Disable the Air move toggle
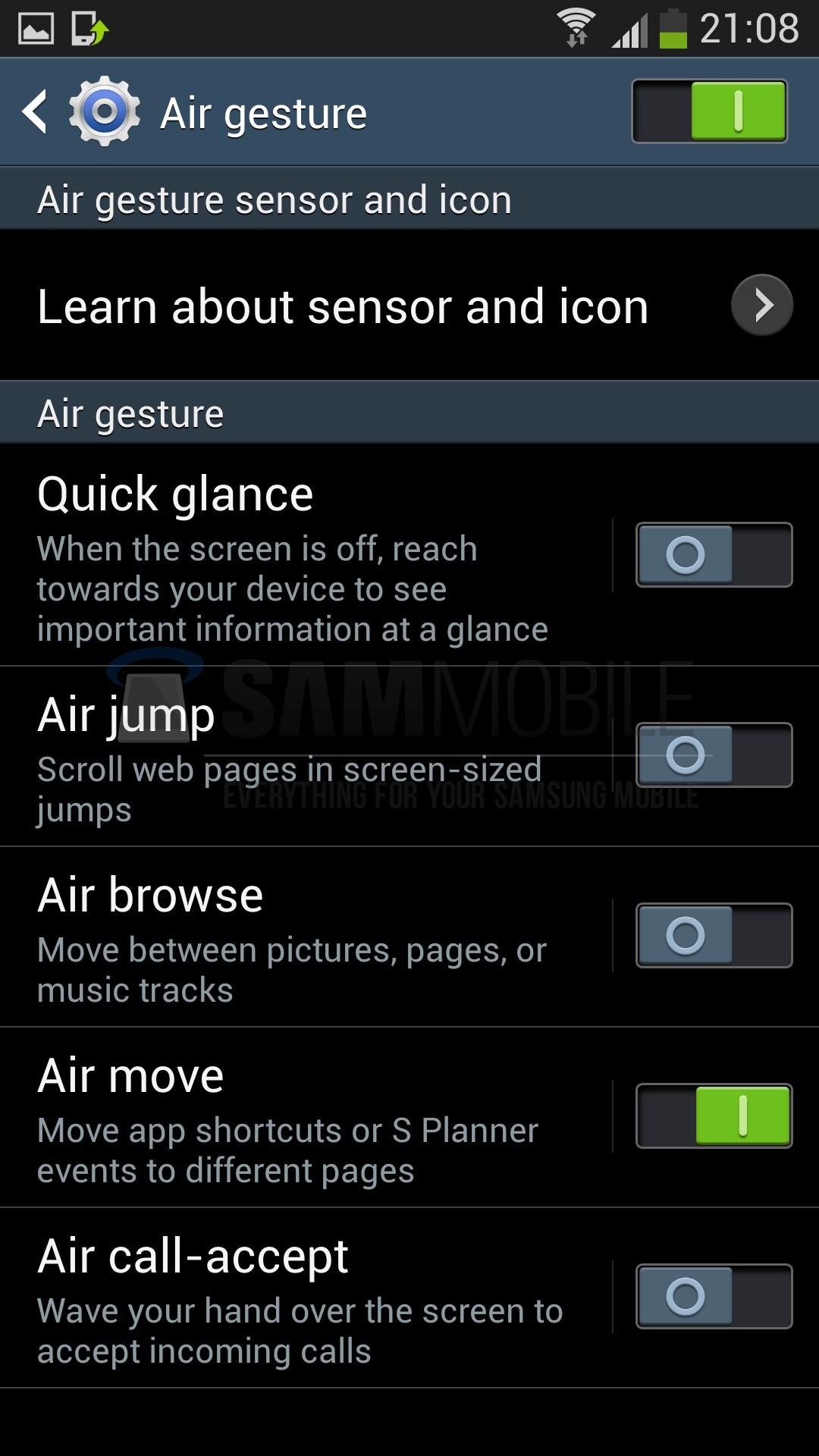The height and width of the screenshot is (1456, 819). click(714, 1116)
